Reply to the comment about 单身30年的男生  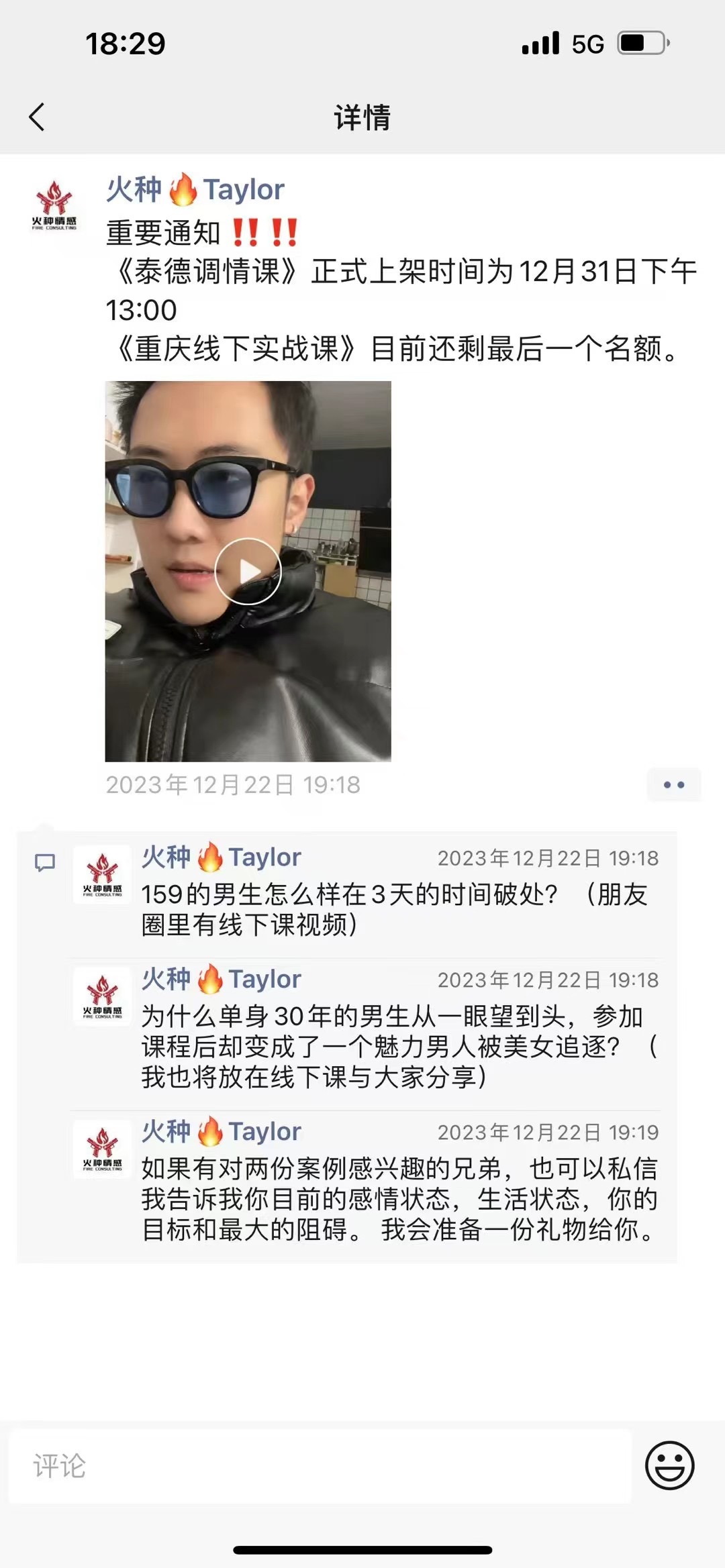[x=396, y=1046]
